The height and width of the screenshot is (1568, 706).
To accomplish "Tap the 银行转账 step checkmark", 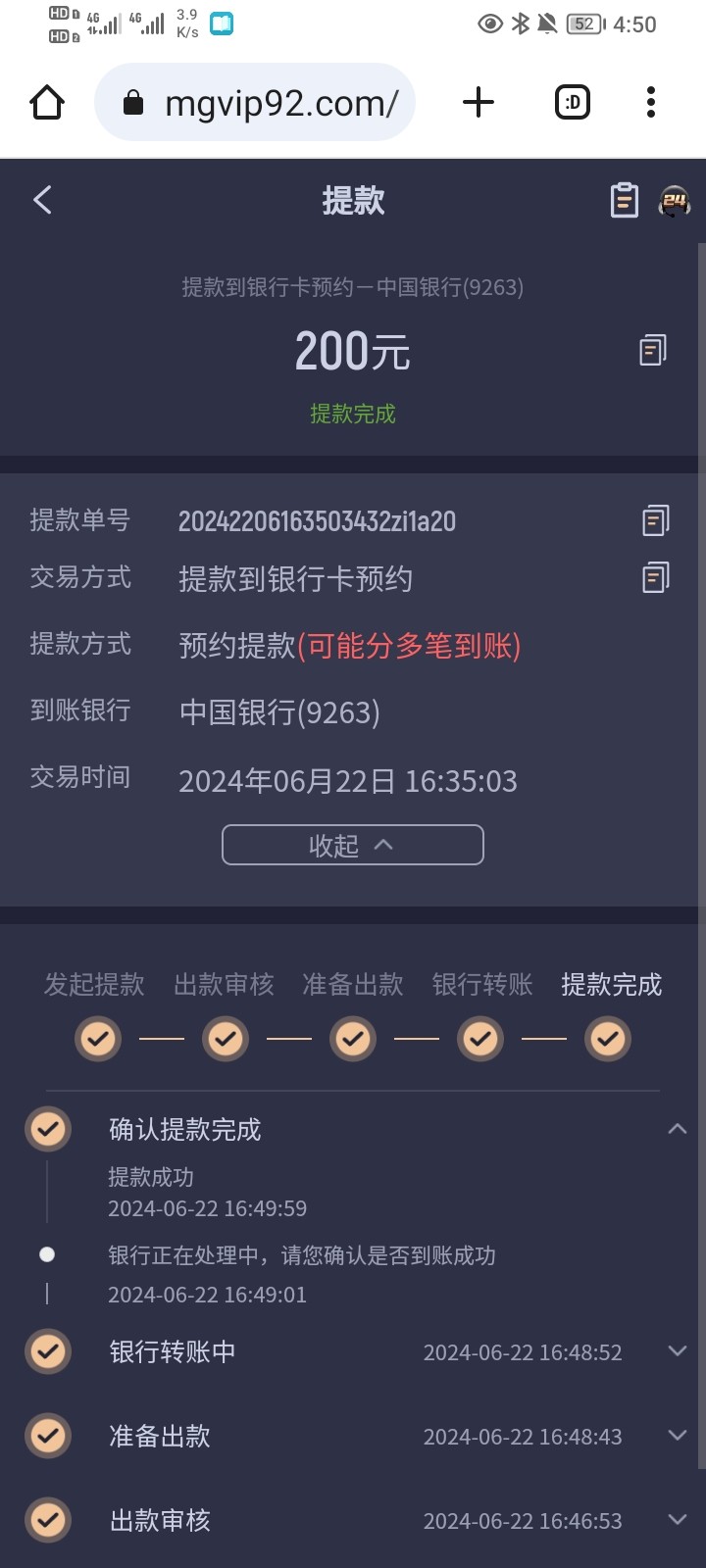I will pos(479,1039).
